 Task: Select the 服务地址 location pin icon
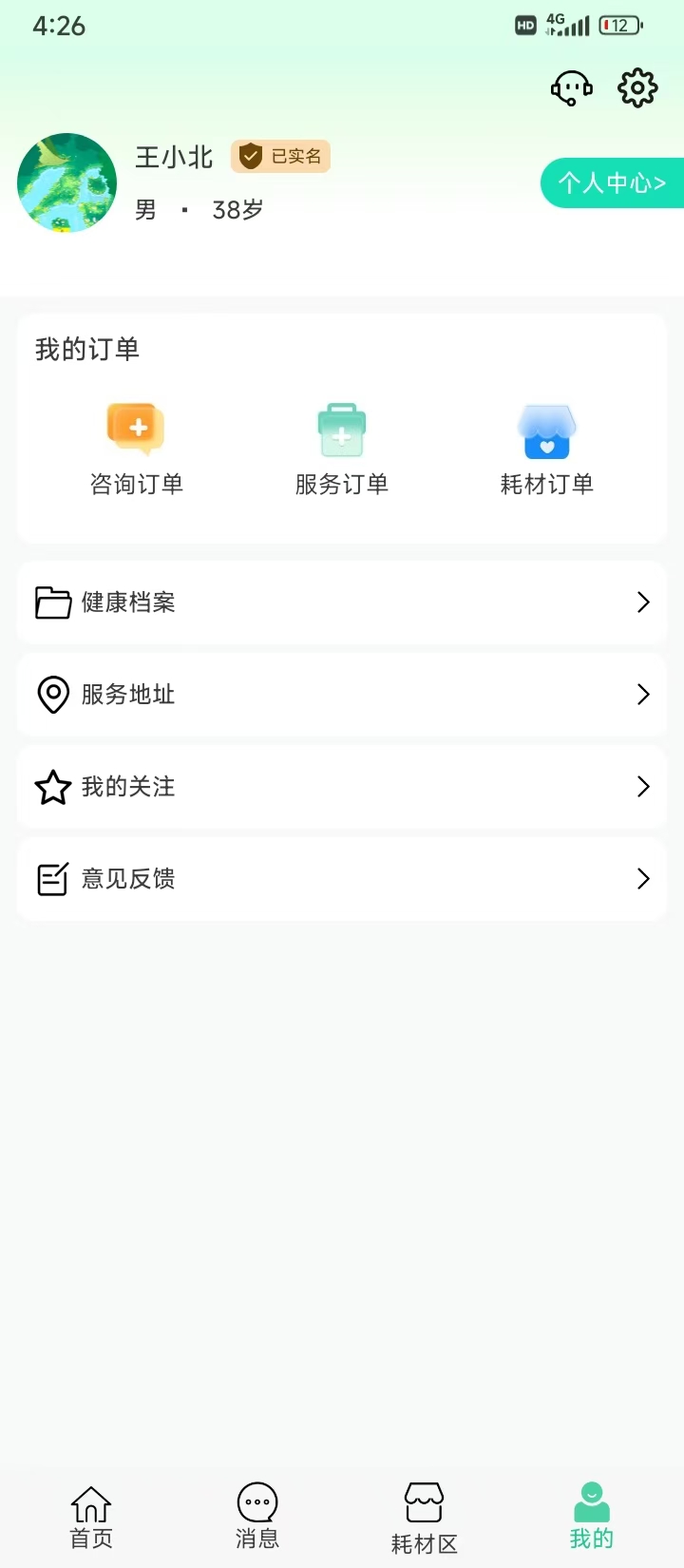pyautogui.click(x=52, y=694)
